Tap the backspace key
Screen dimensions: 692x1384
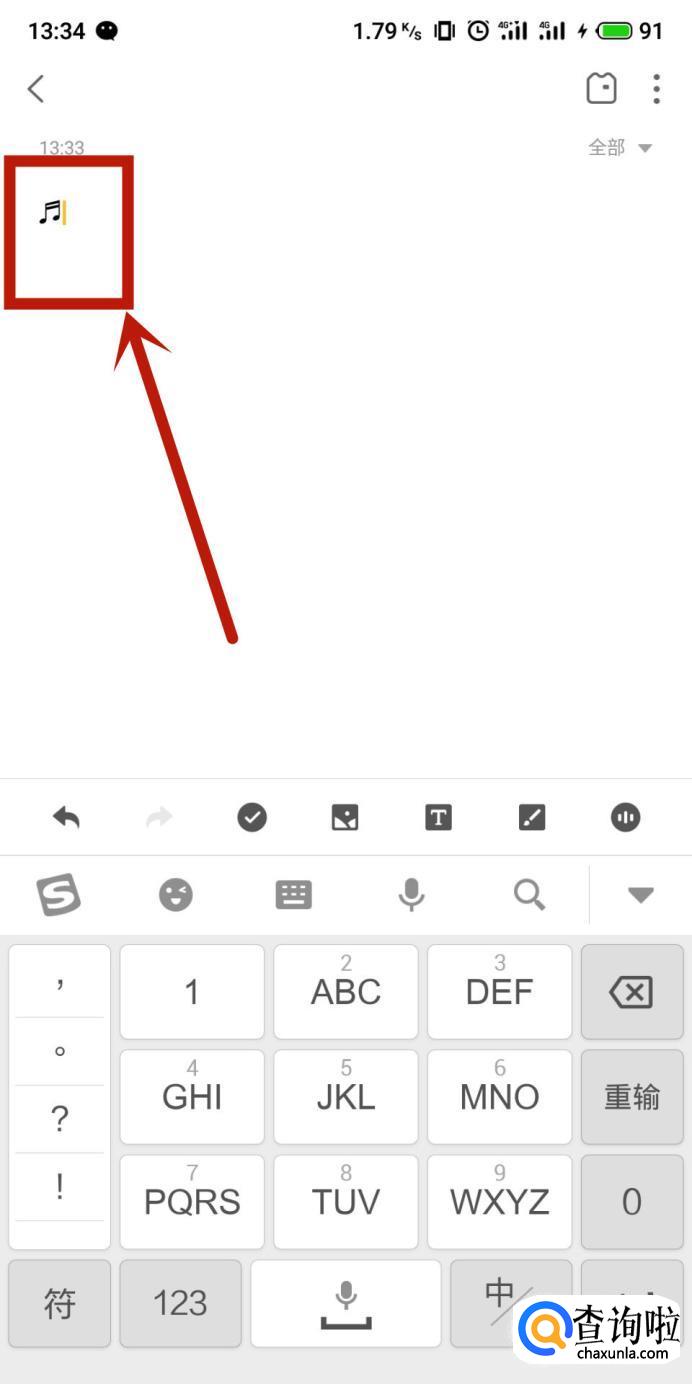pos(632,992)
